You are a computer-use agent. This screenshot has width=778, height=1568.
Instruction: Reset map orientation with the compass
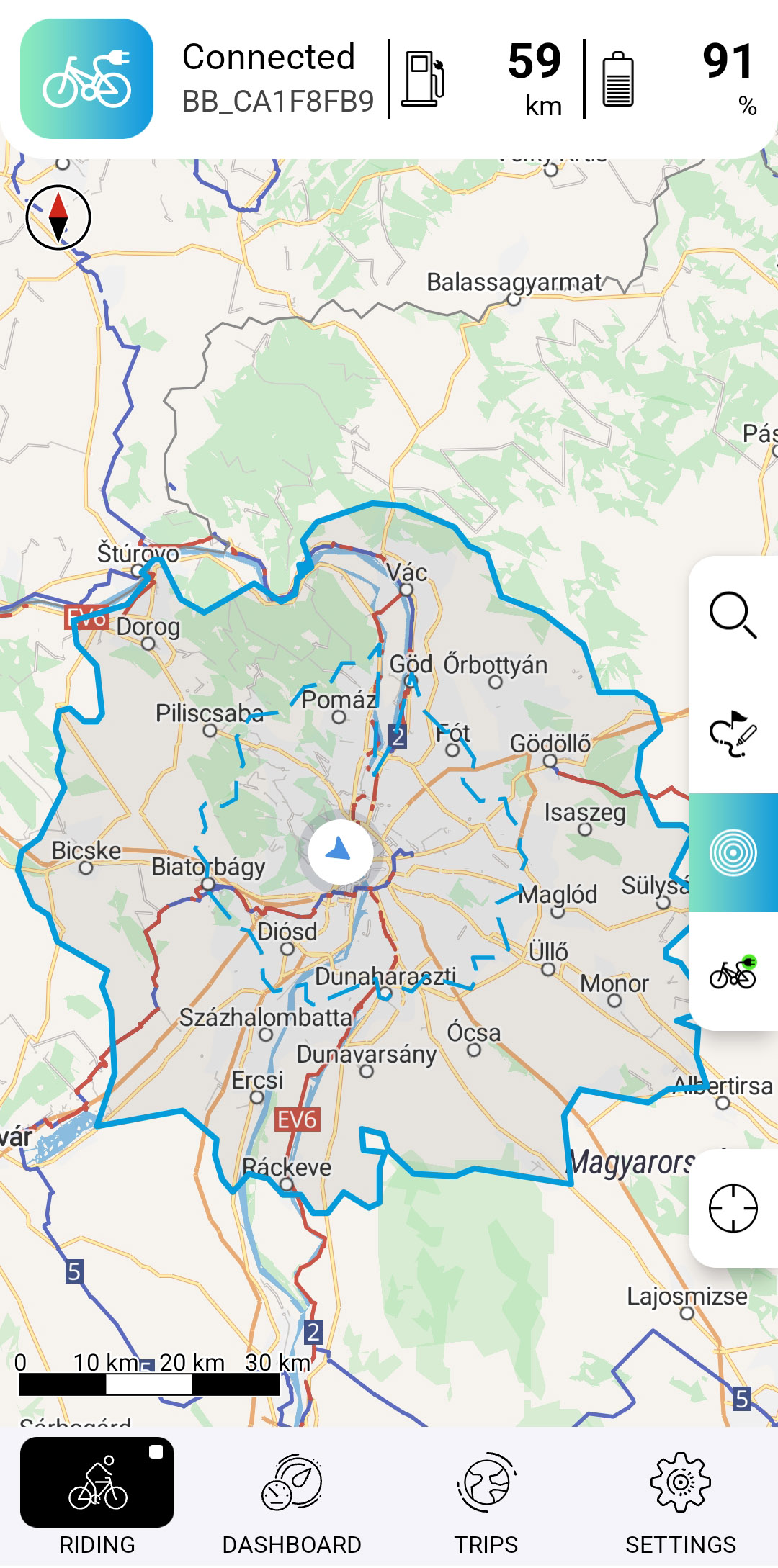(x=58, y=217)
